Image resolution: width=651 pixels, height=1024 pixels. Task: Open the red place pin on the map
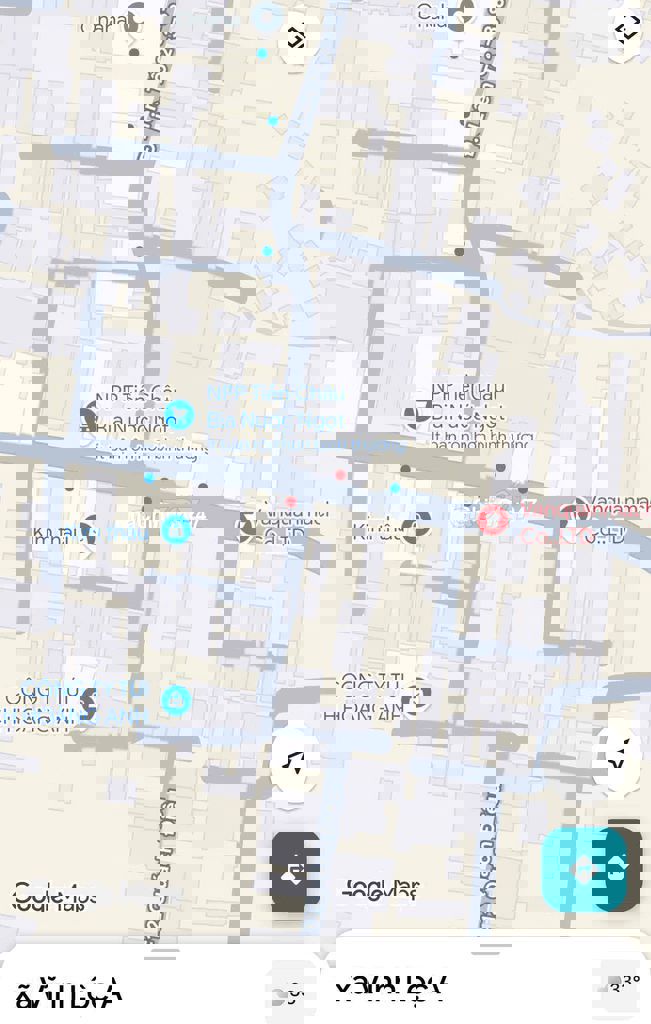(x=492, y=519)
